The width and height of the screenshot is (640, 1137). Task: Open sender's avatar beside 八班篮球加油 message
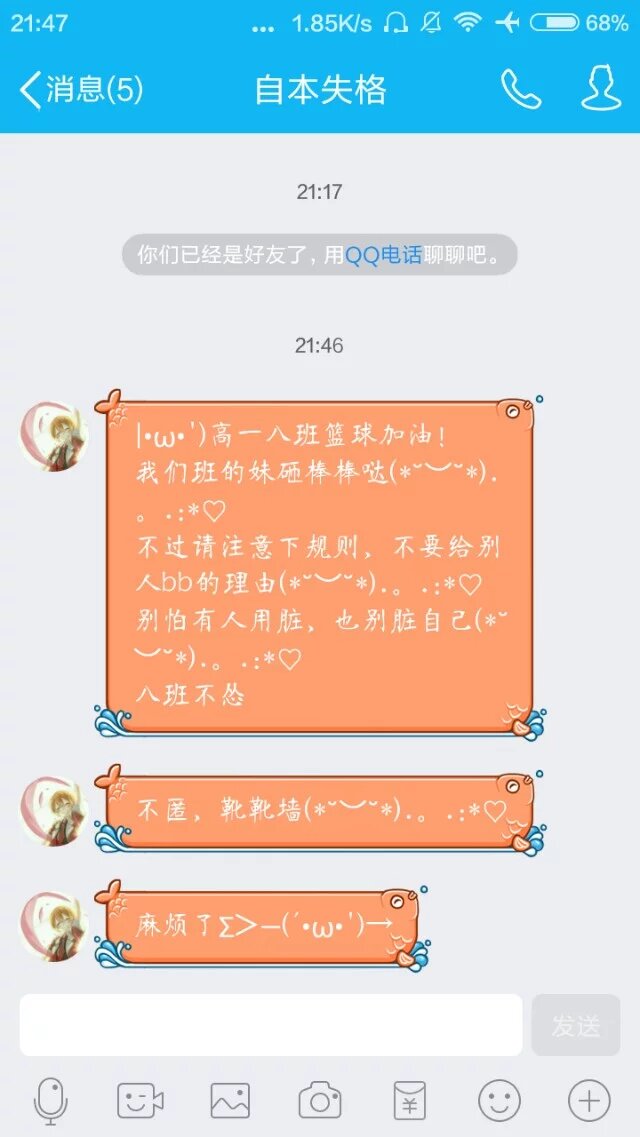click(x=54, y=437)
